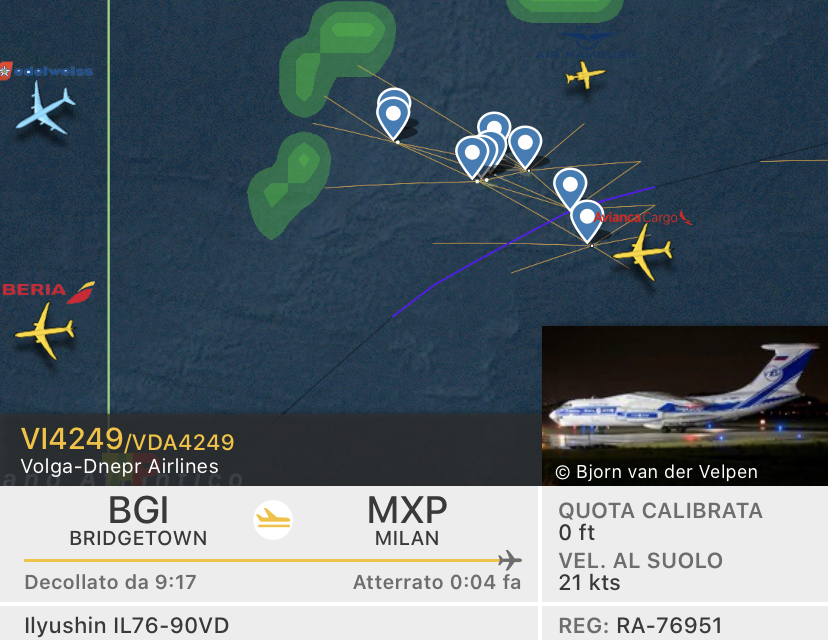Tap the yellow plane near the map's top
This screenshot has height=640, width=828.
[585, 75]
